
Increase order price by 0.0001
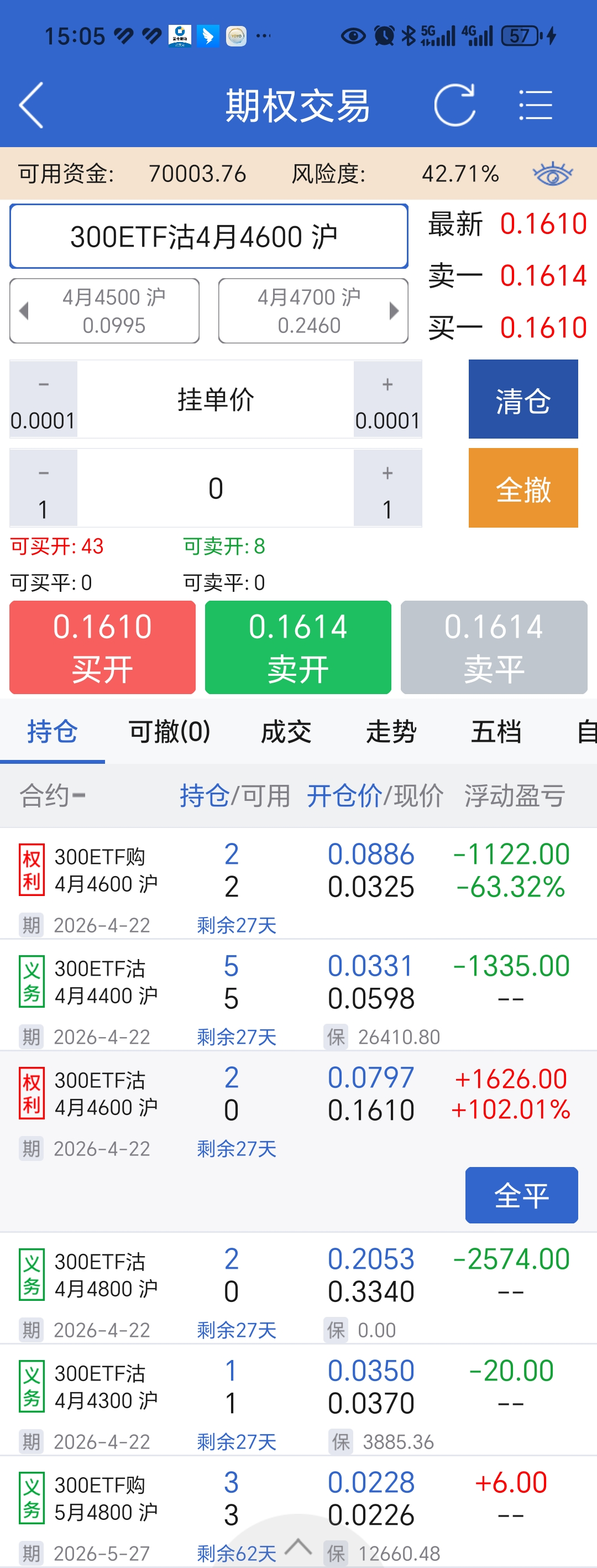pyautogui.click(x=387, y=399)
